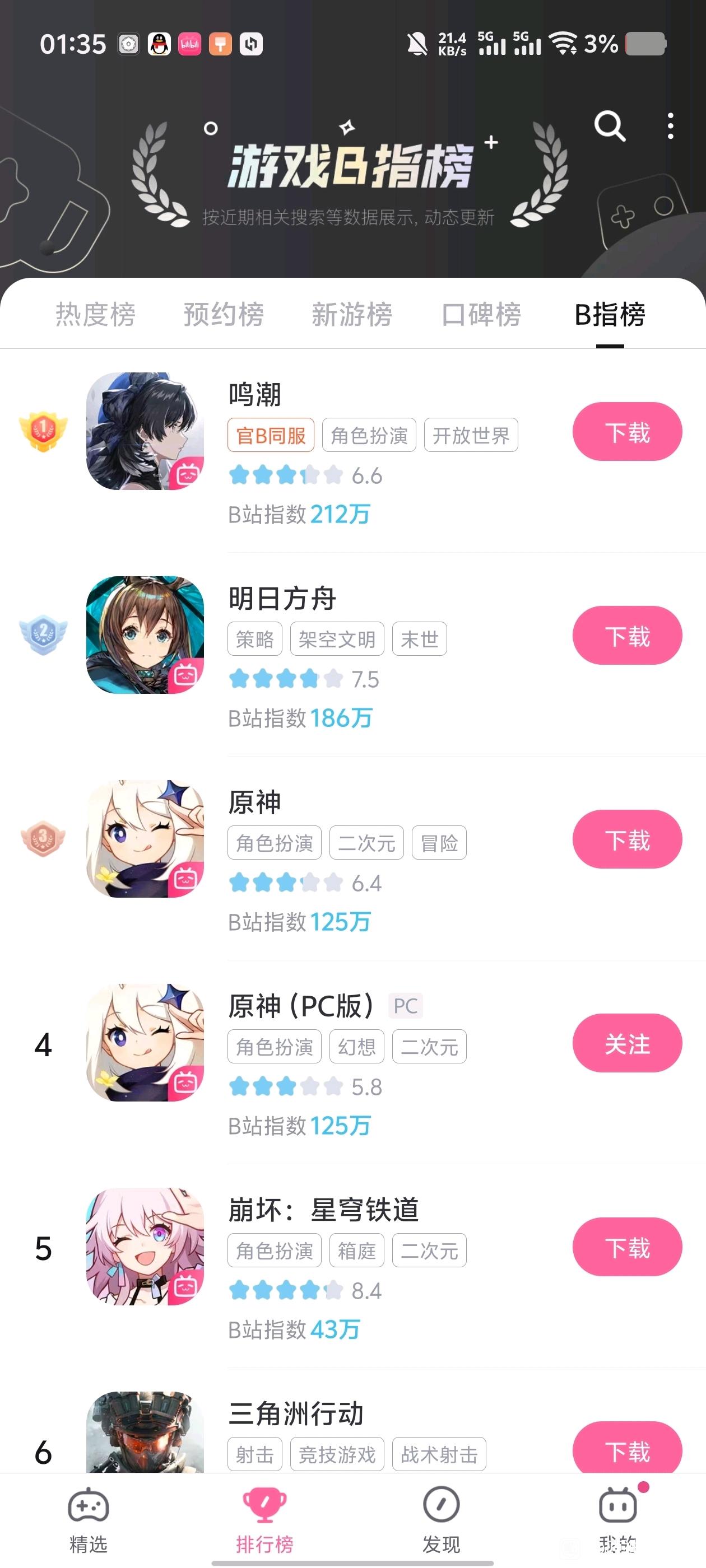Switch to the 口碑榜 tab

click(x=481, y=315)
